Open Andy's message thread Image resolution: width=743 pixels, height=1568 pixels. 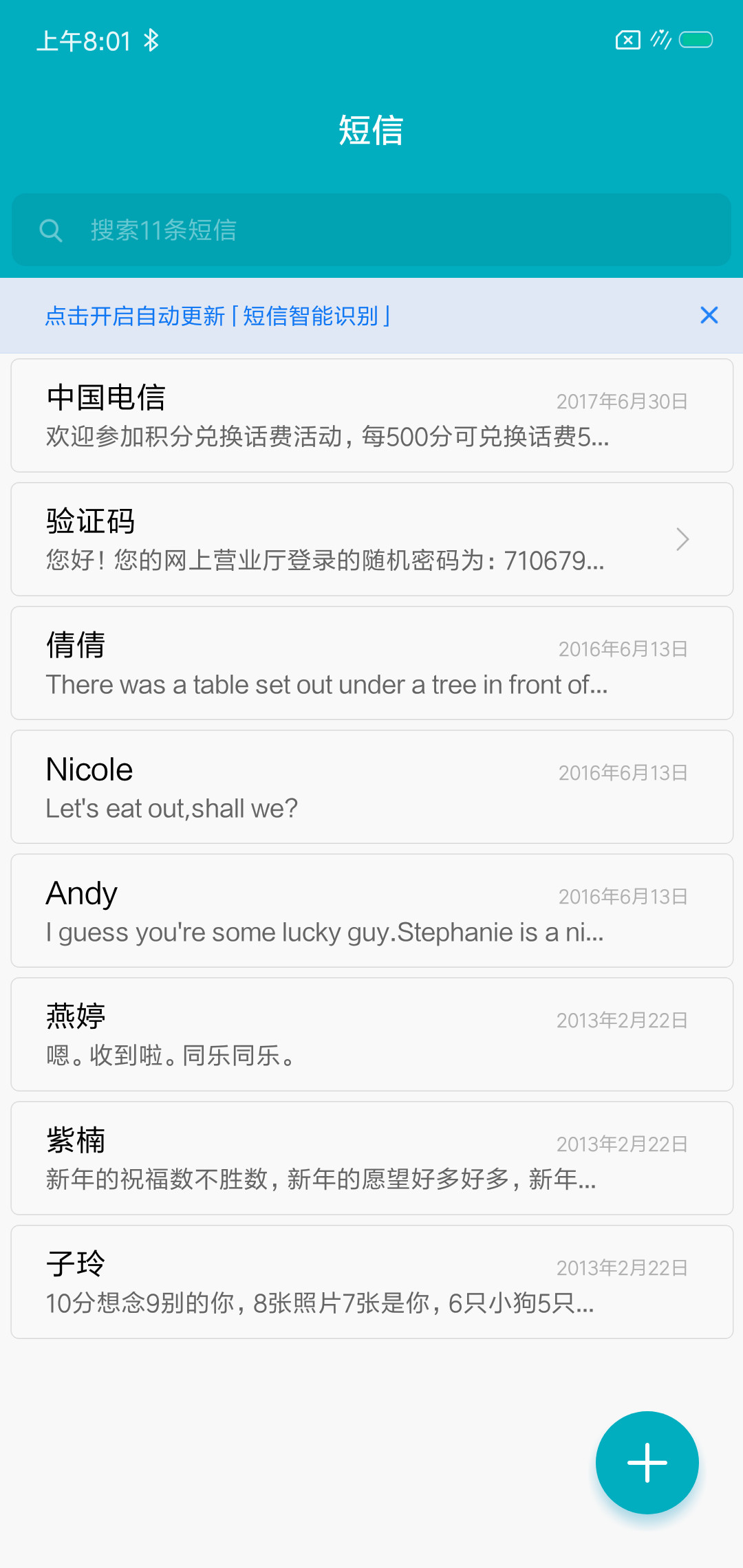371,911
